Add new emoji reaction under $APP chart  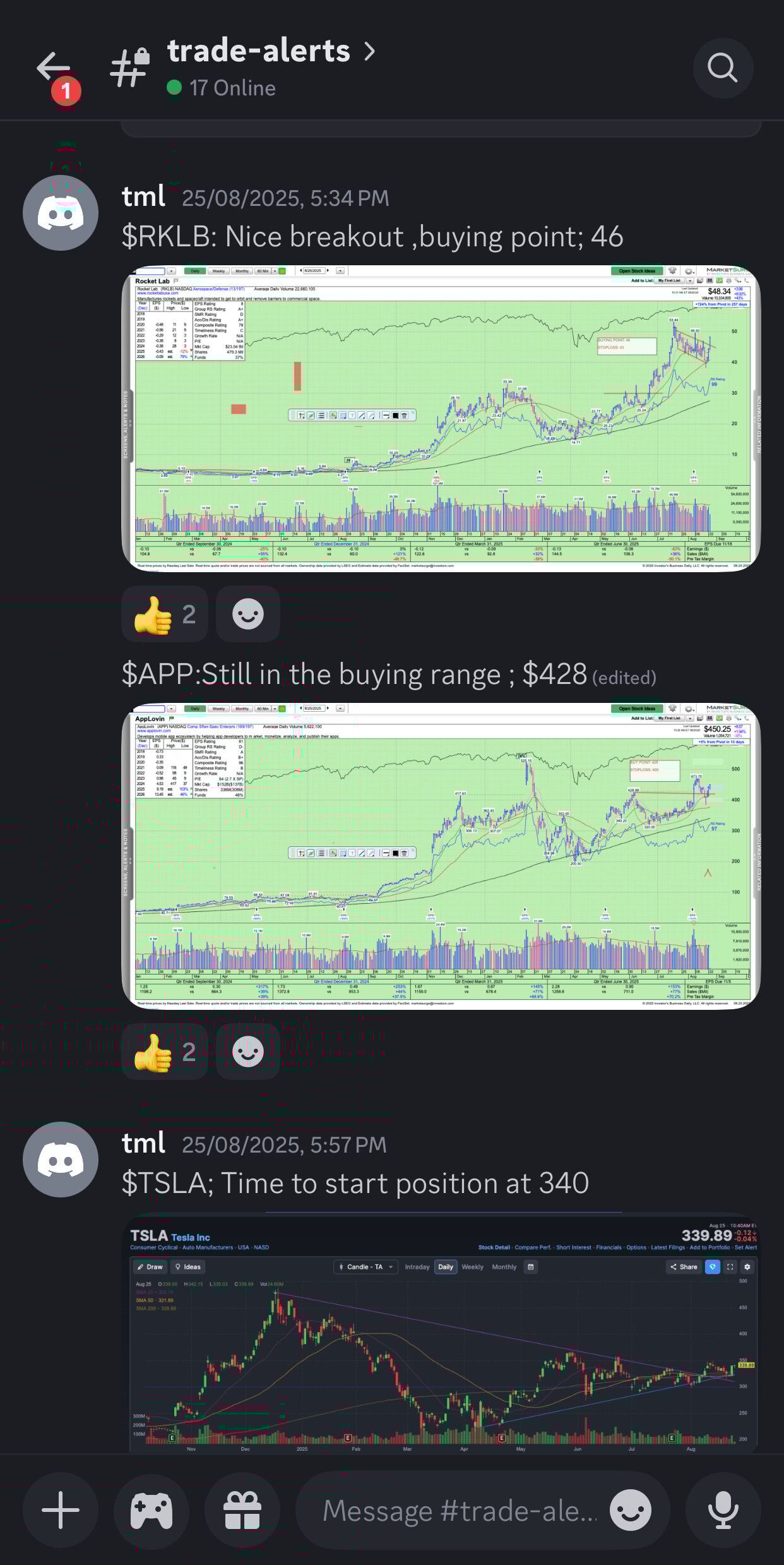pos(247,1052)
